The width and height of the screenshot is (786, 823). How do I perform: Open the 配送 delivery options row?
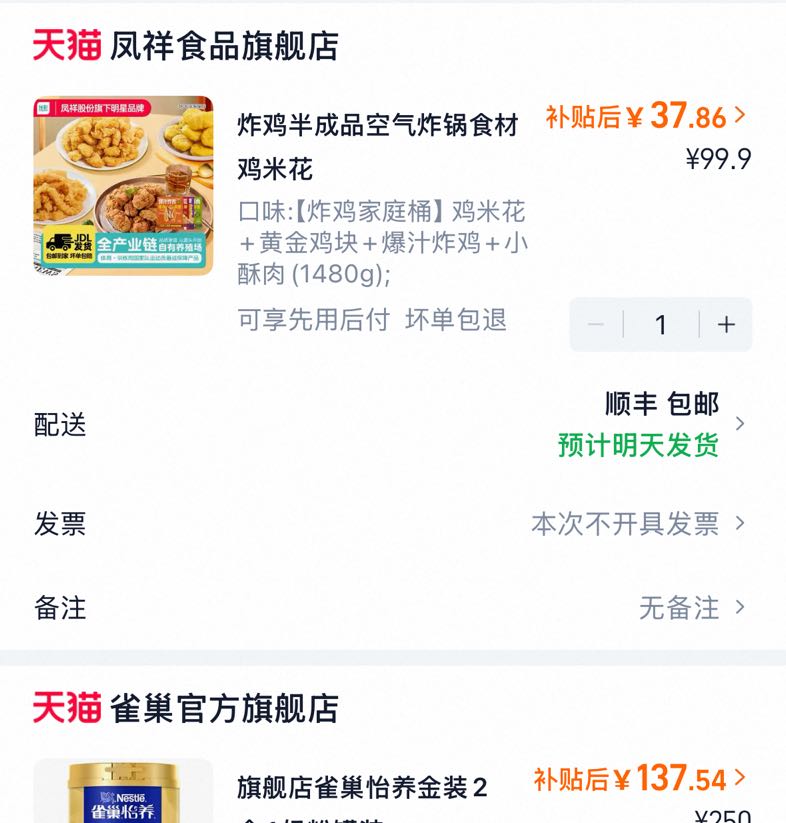pyautogui.click(x=393, y=424)
